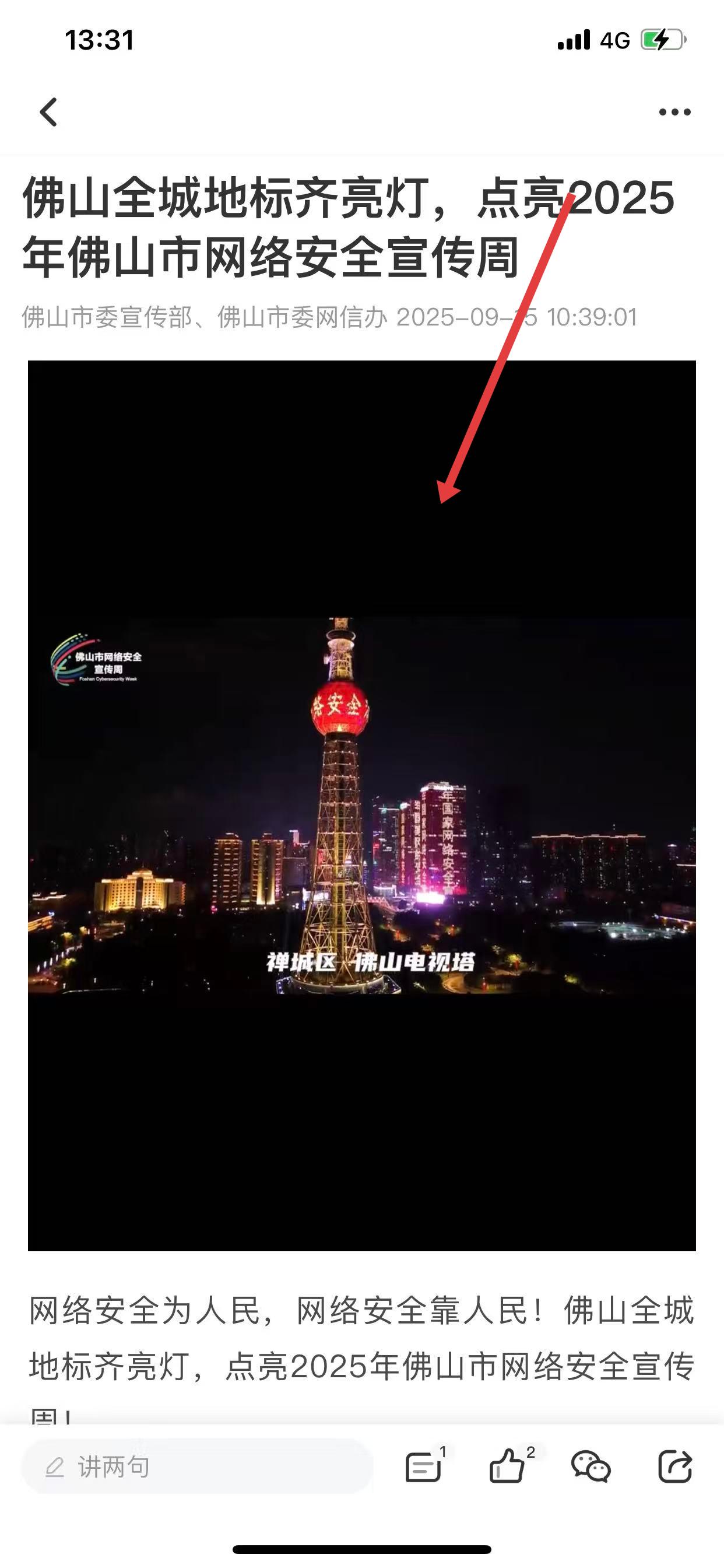This screenshot has height=1568, width=724.
Task: Share the article to WeChat
Action: [x=590, y=1466]
